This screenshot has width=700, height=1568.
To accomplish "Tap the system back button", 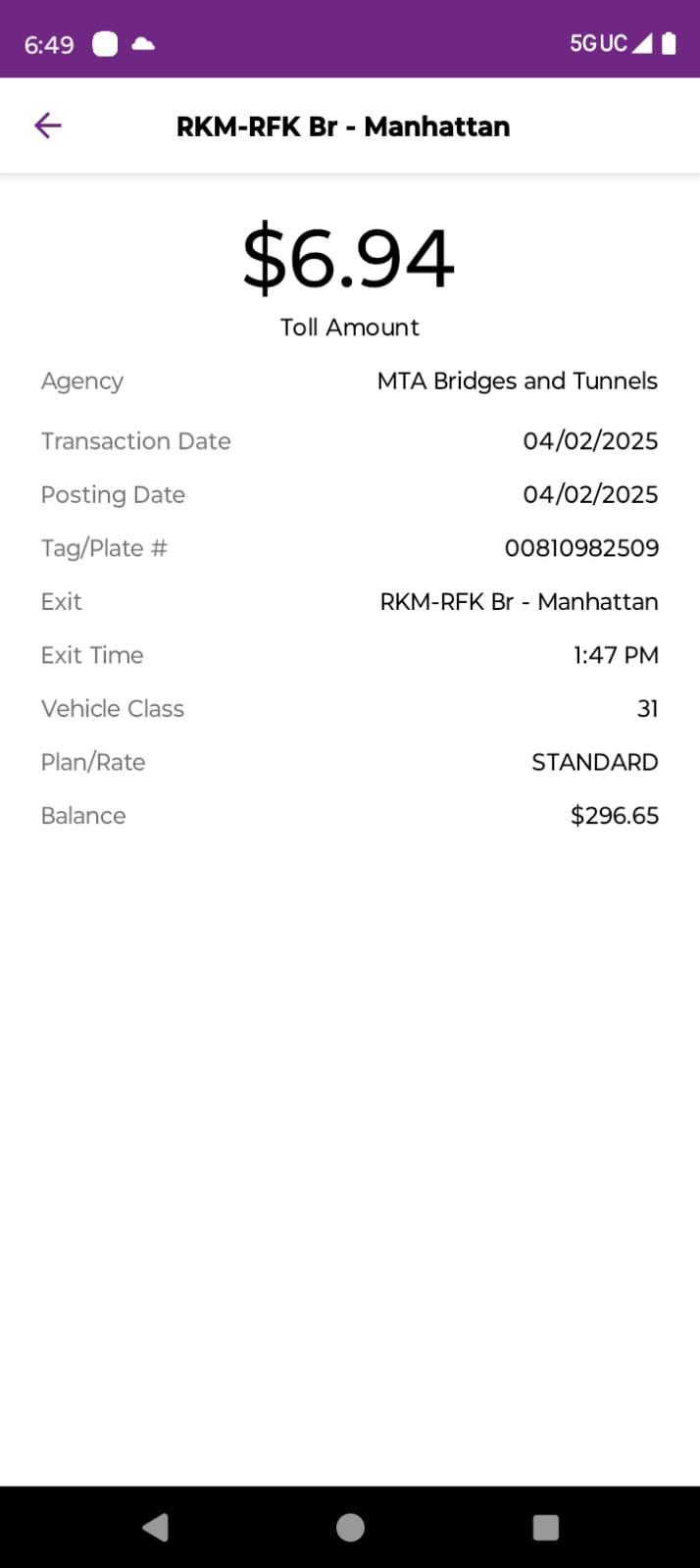I will [155, 1527].
